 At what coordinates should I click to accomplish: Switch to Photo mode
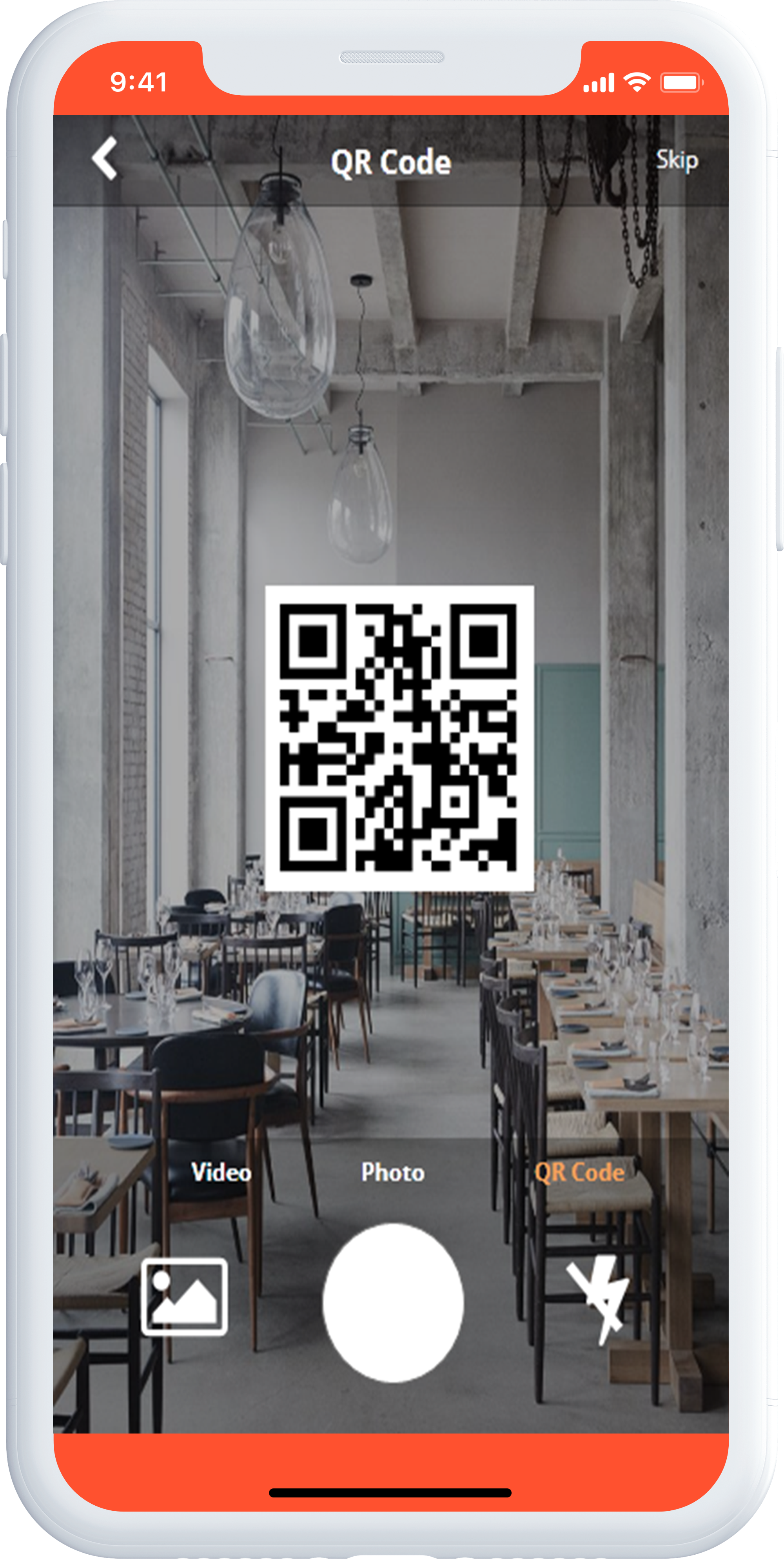tap(393, 1172)
